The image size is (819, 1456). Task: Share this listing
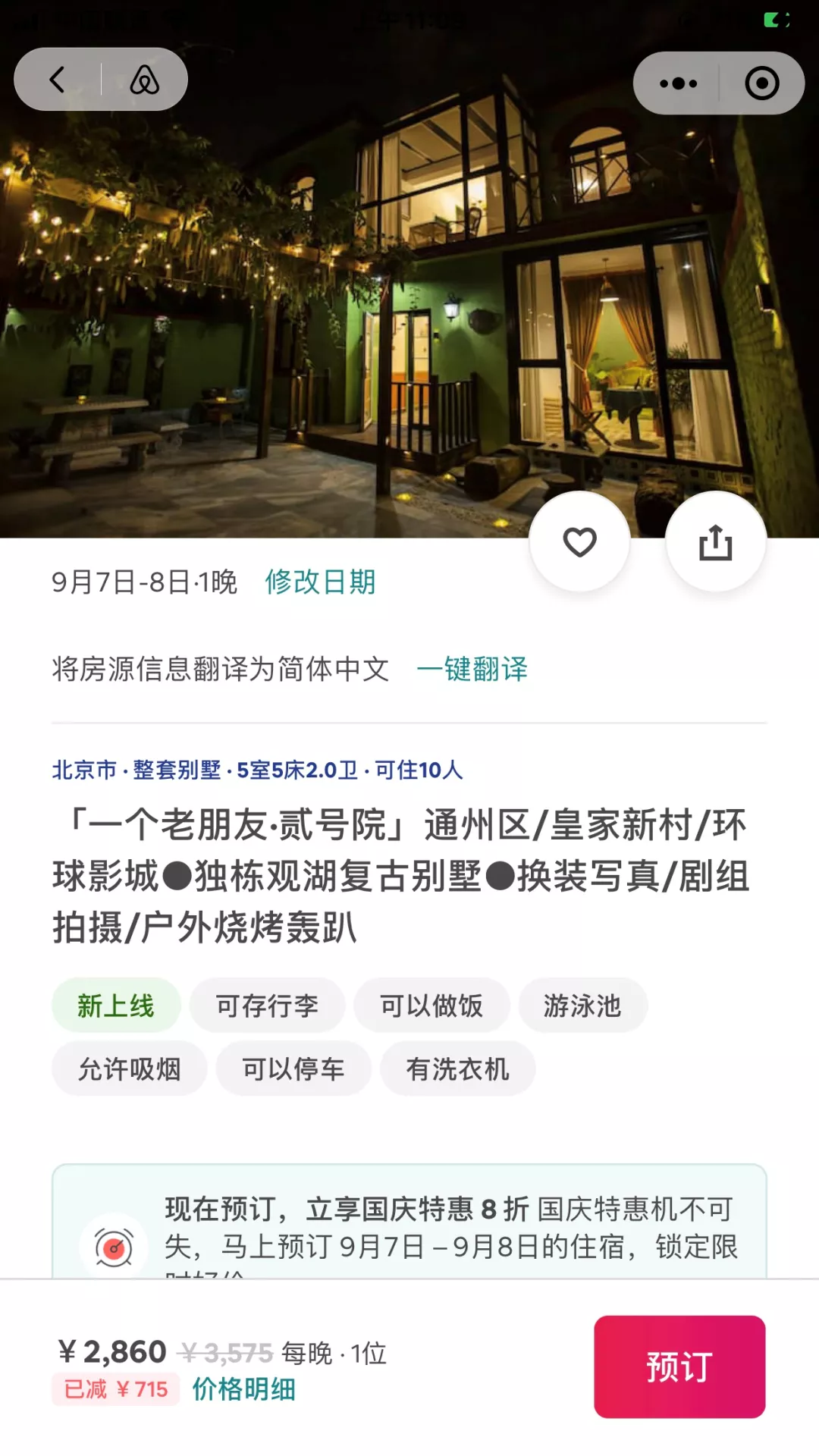(715, 542)
